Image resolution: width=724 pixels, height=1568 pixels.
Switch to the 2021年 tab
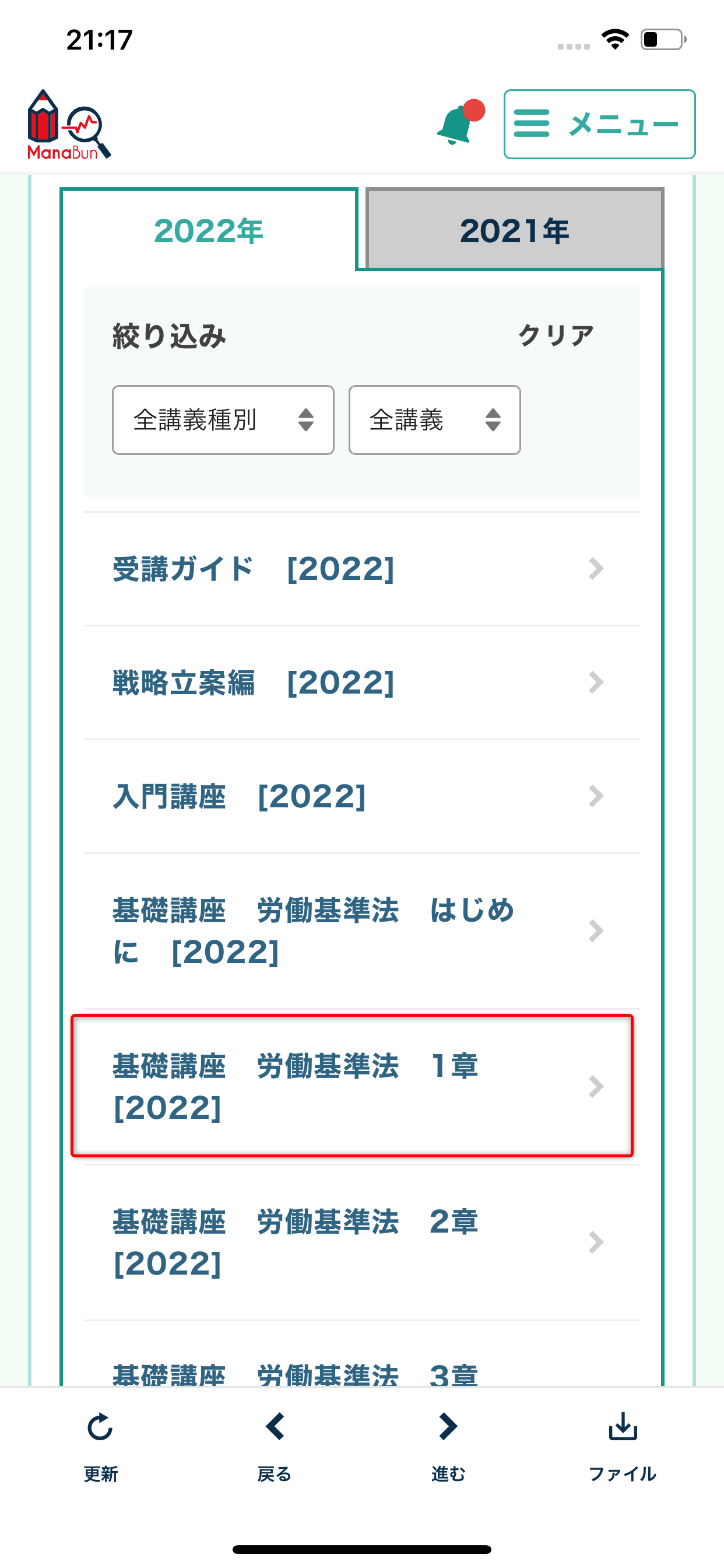[x=514, y=229]
